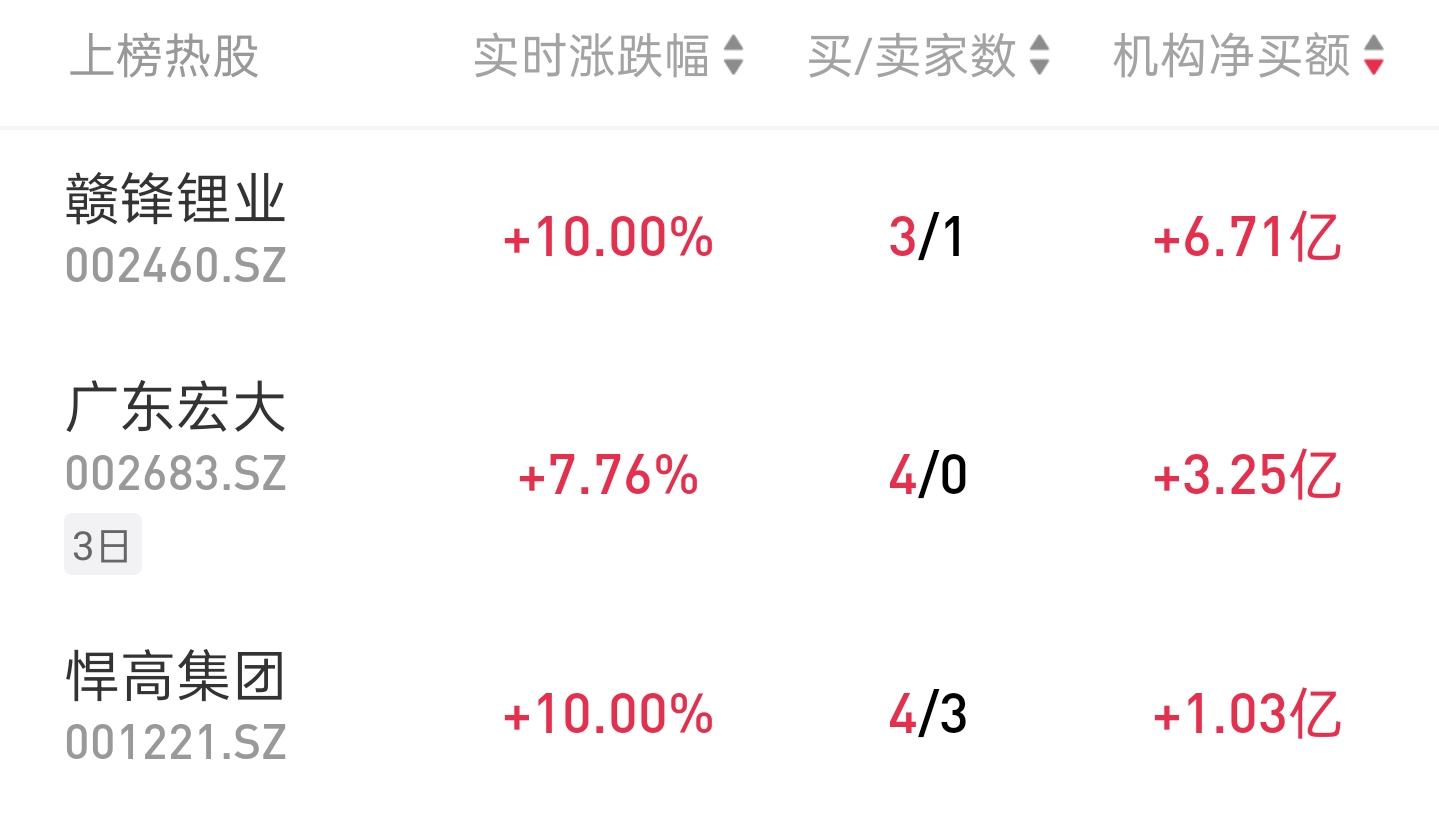
Task: Open 赣锋锂业 stock details
Action: coord(176,200)
